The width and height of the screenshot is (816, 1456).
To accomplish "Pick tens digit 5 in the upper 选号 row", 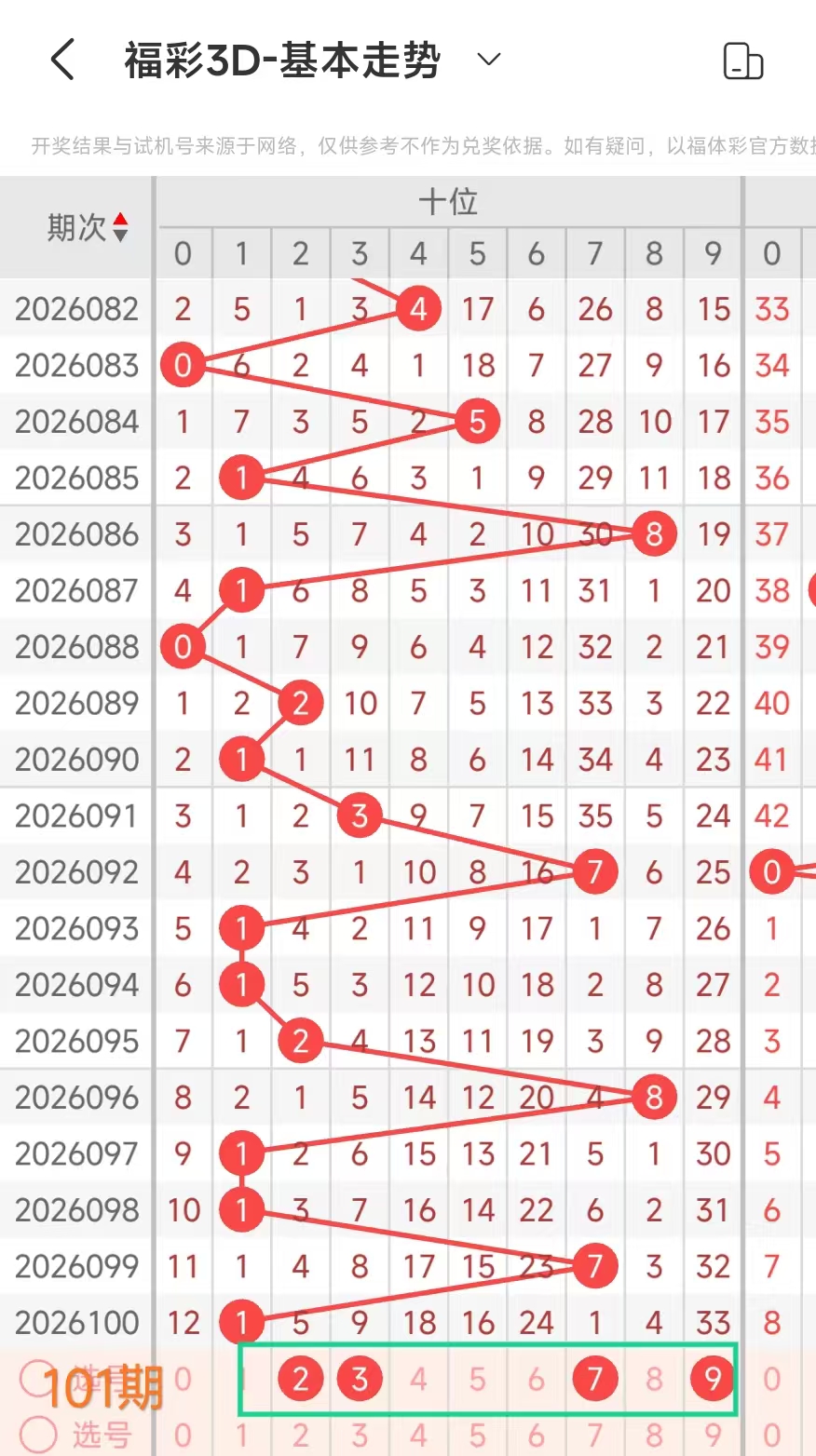I will tap(477, 1379).
